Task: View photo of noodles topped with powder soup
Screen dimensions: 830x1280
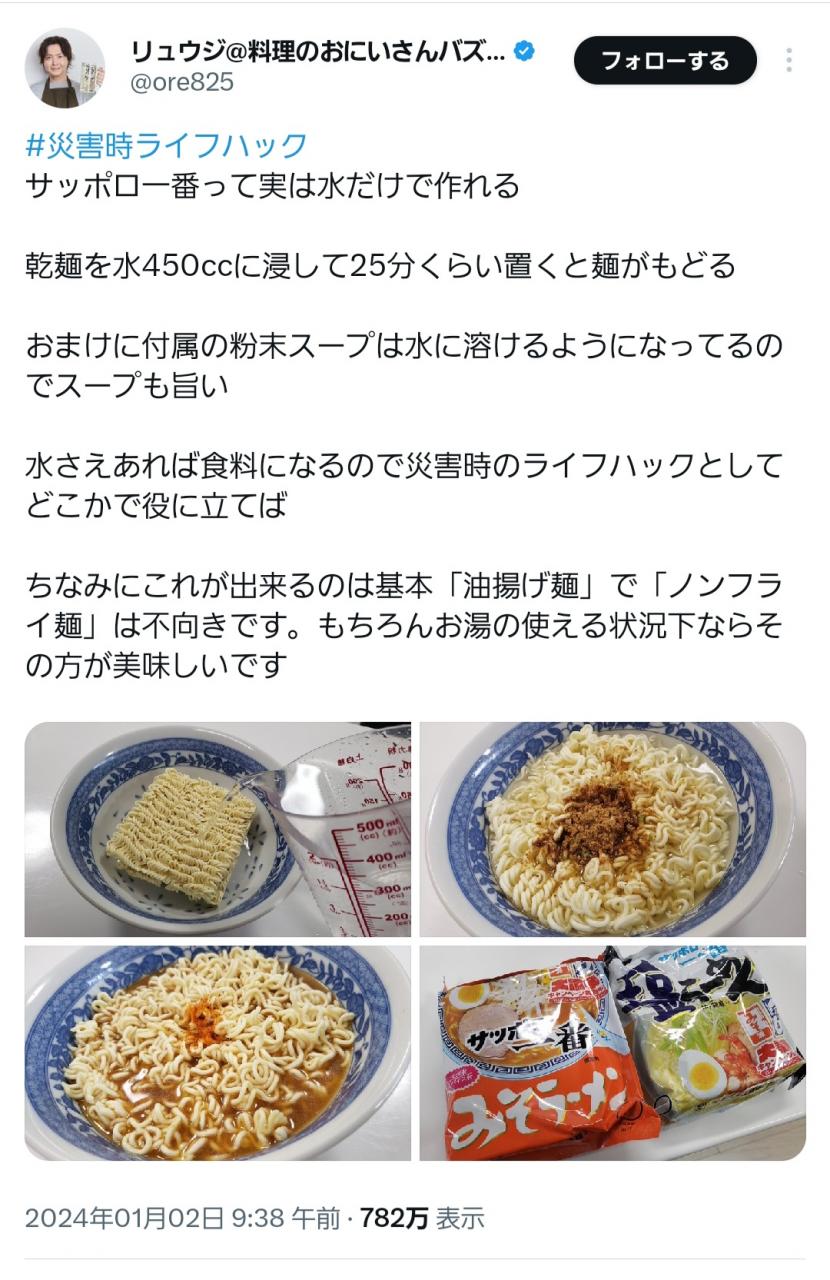Action: (612, 829)
